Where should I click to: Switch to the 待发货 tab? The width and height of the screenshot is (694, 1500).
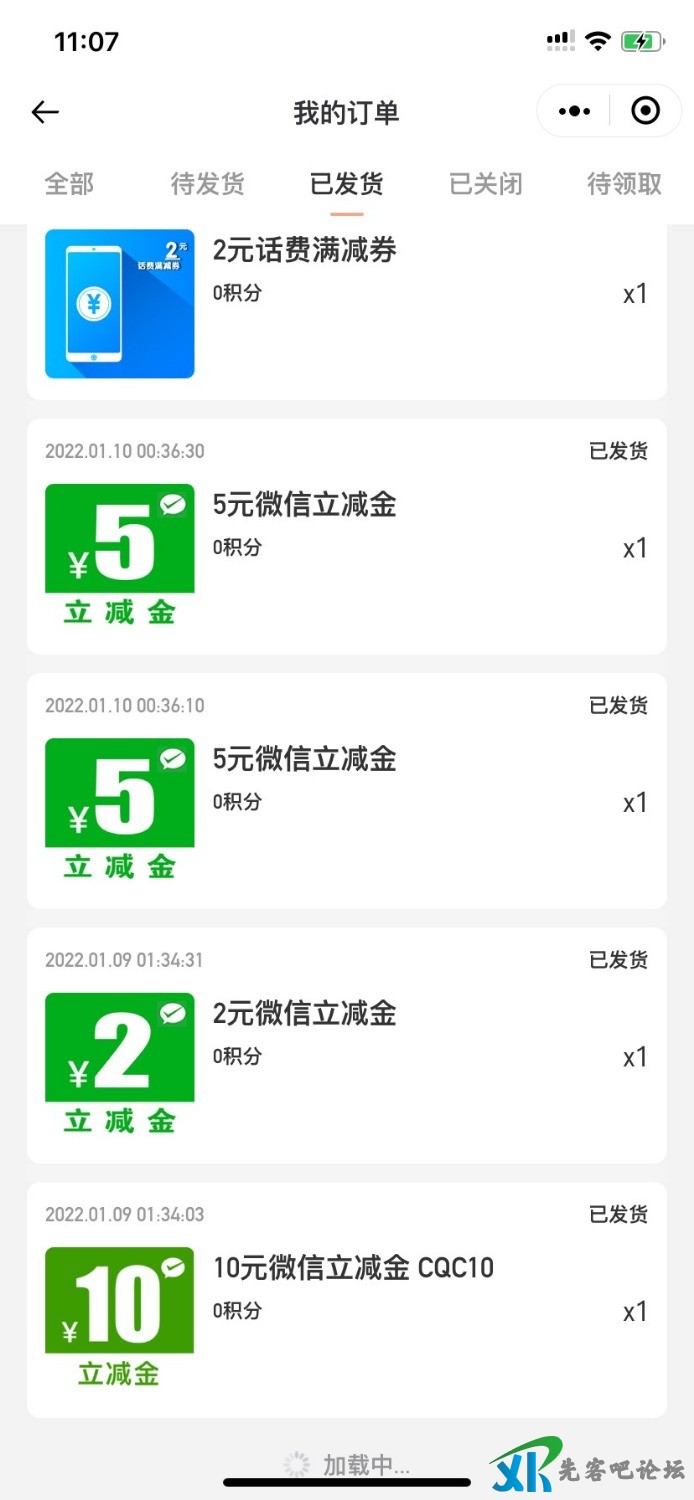click(x=207, y=184)
